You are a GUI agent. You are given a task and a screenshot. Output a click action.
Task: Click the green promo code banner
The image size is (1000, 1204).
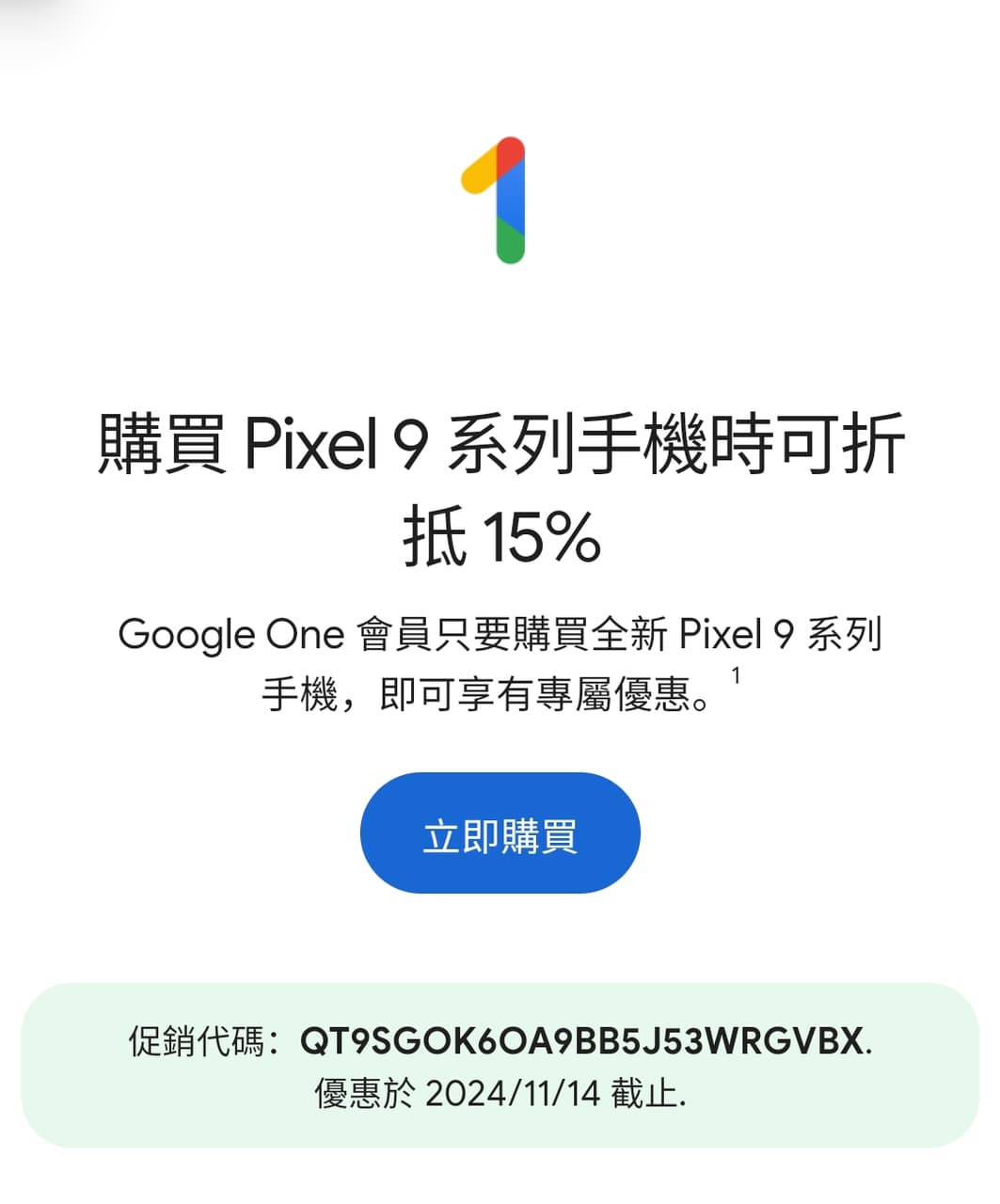(500, 1063)
